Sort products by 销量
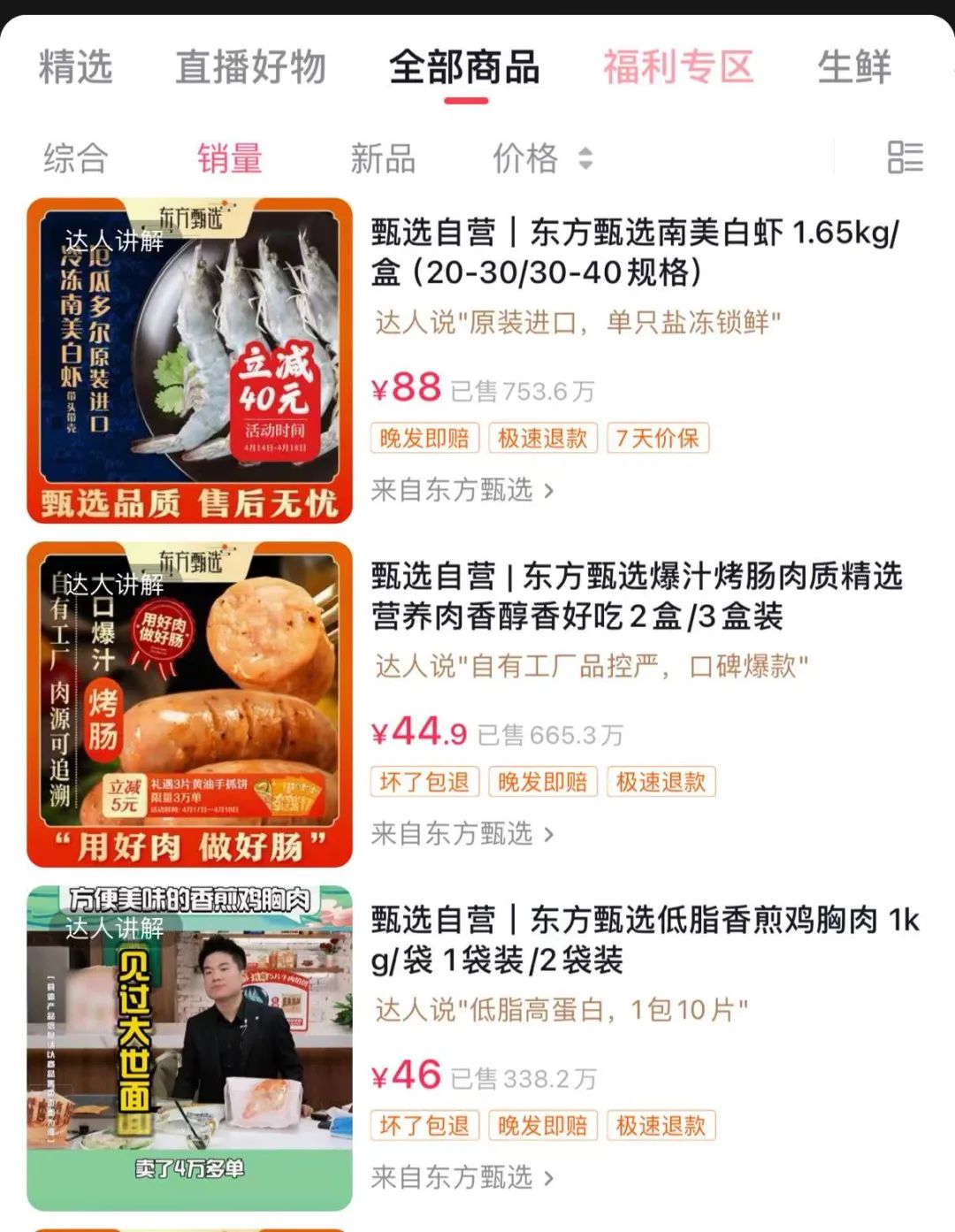 [230, 159]
